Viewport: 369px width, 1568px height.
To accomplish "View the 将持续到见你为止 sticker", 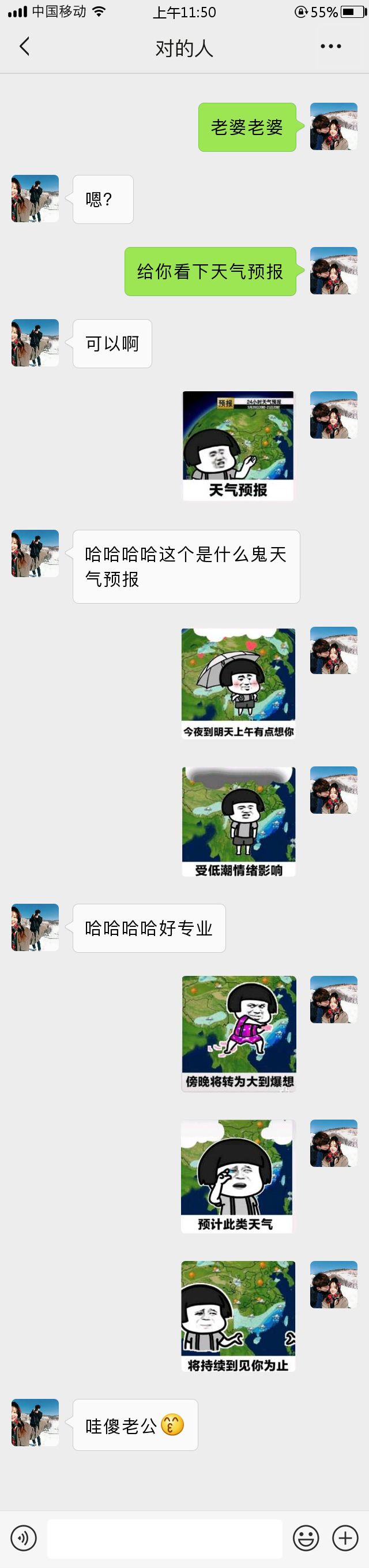I will point(238,1316).
